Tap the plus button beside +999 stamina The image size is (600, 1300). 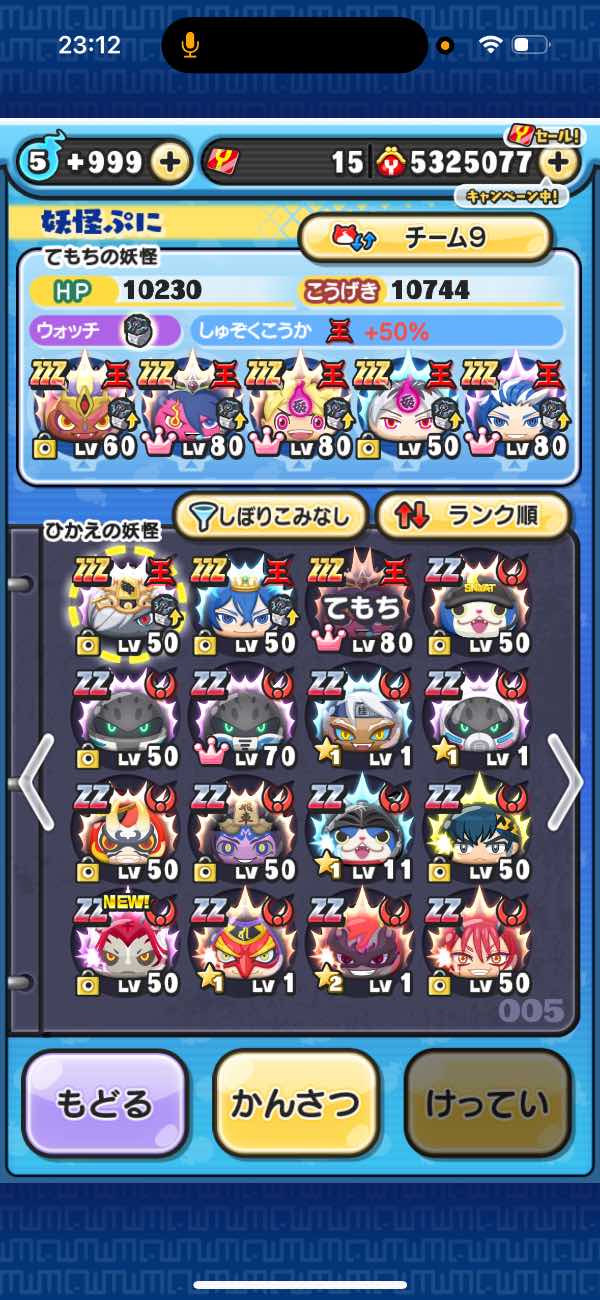(171, 162)
